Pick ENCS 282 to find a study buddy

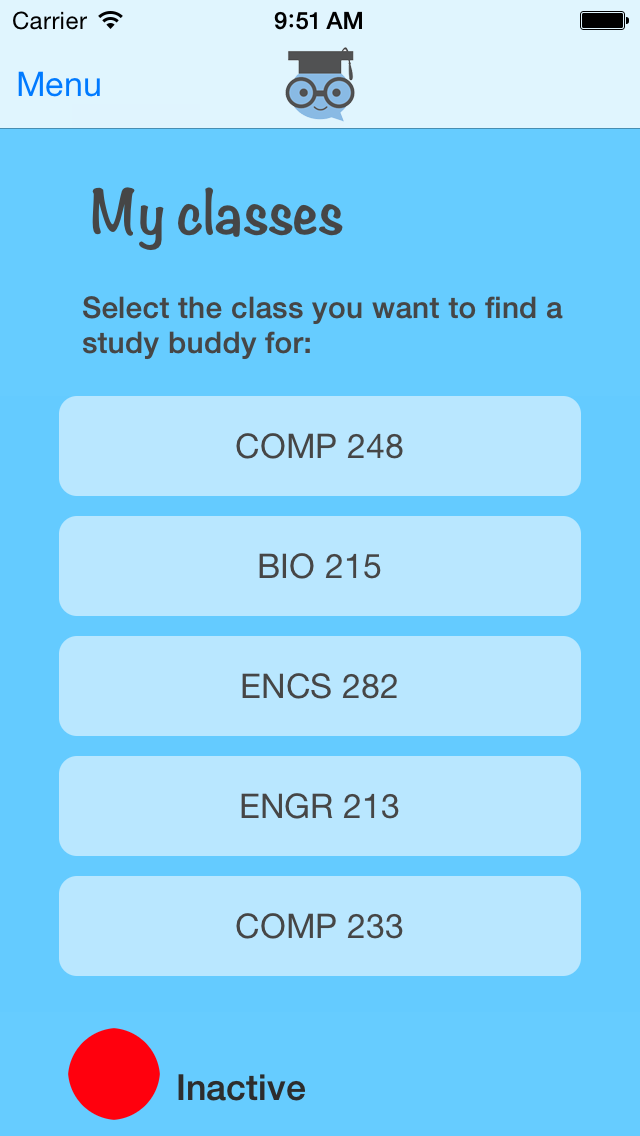(320, 686)
